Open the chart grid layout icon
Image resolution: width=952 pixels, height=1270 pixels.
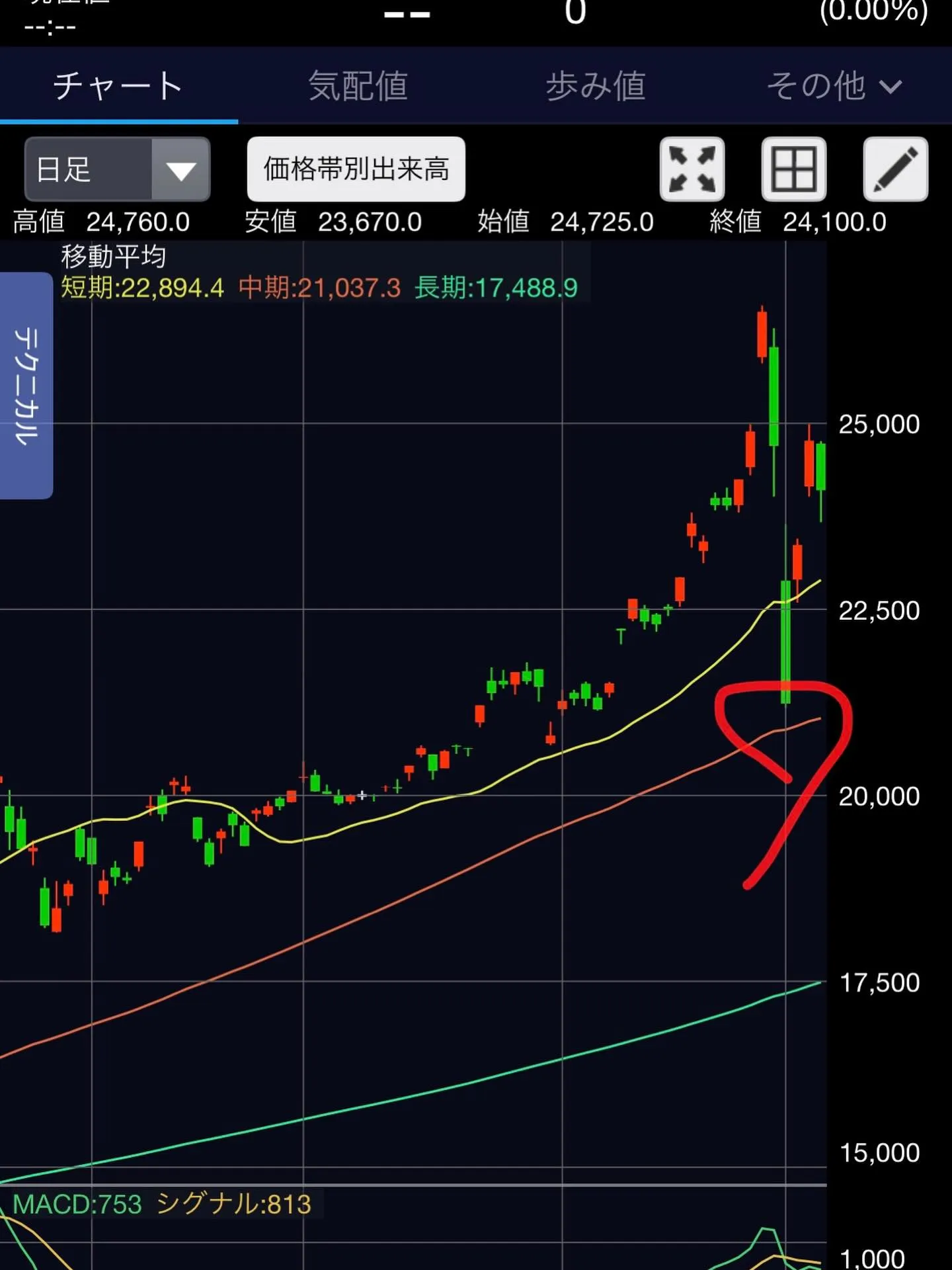coord(793,169)
